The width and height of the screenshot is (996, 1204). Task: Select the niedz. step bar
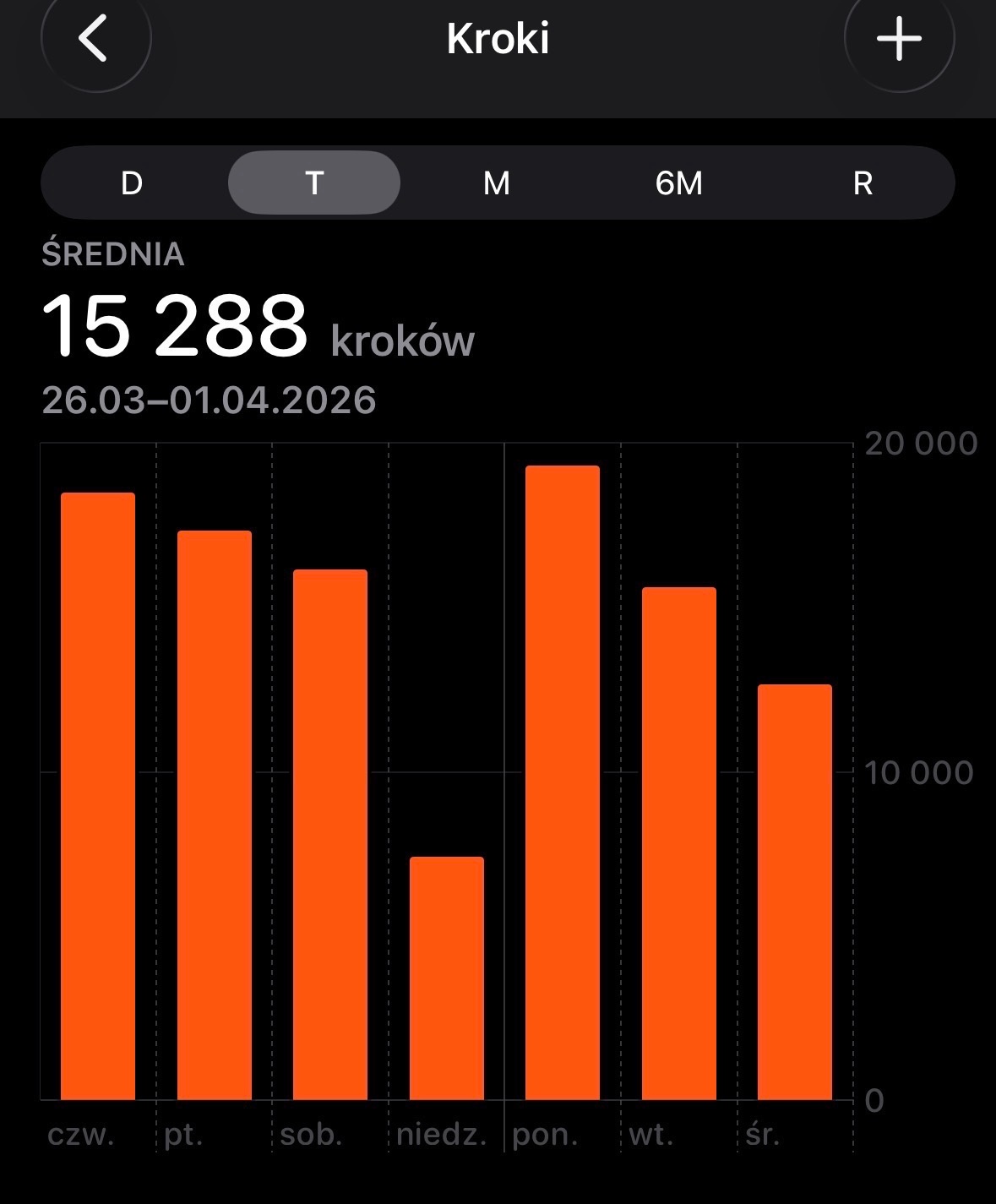click(447, 978)
